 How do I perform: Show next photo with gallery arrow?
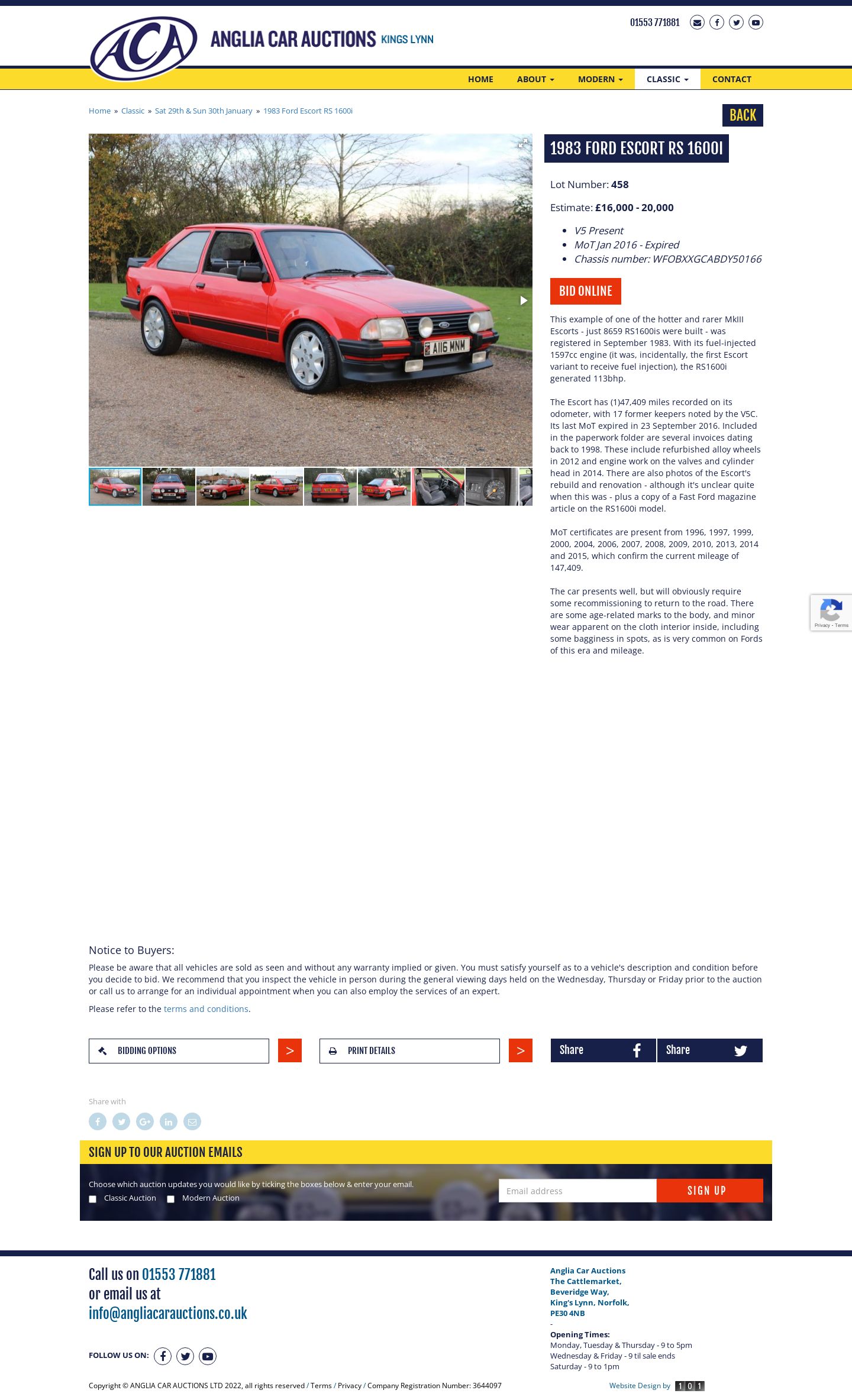click(x=523, y=300)
